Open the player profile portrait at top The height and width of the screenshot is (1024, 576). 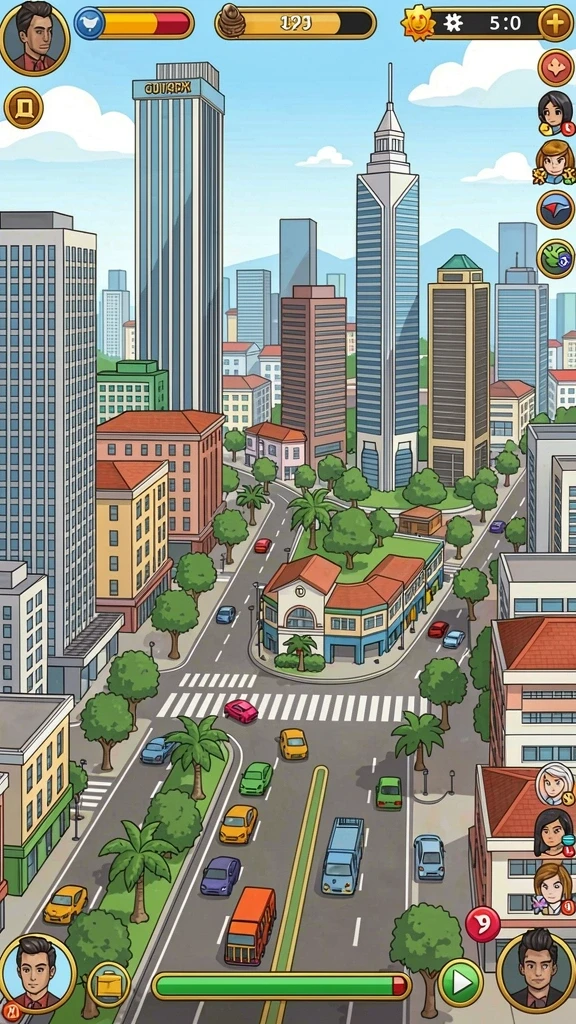35,38
